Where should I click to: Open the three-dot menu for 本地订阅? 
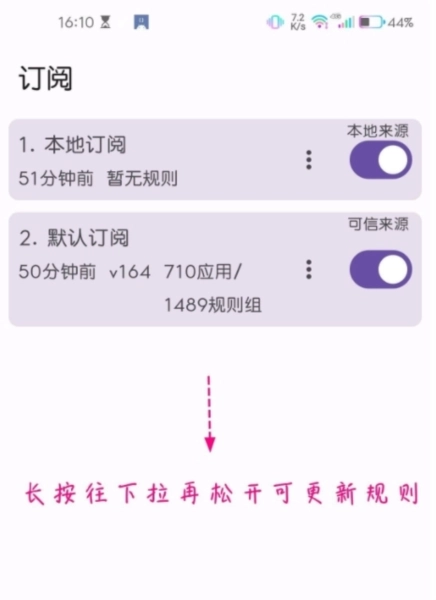click(309, 160)
